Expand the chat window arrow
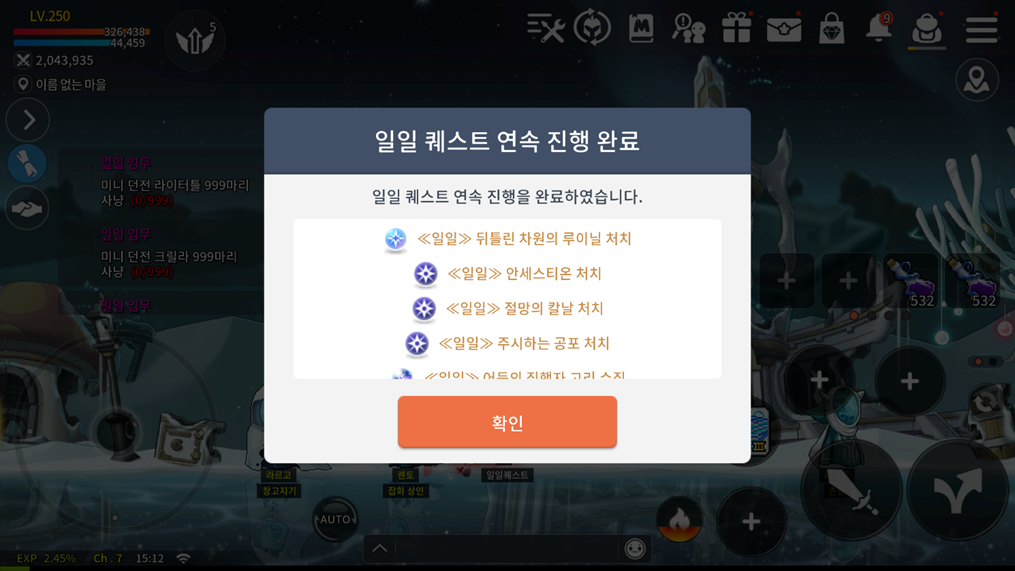 380,548
